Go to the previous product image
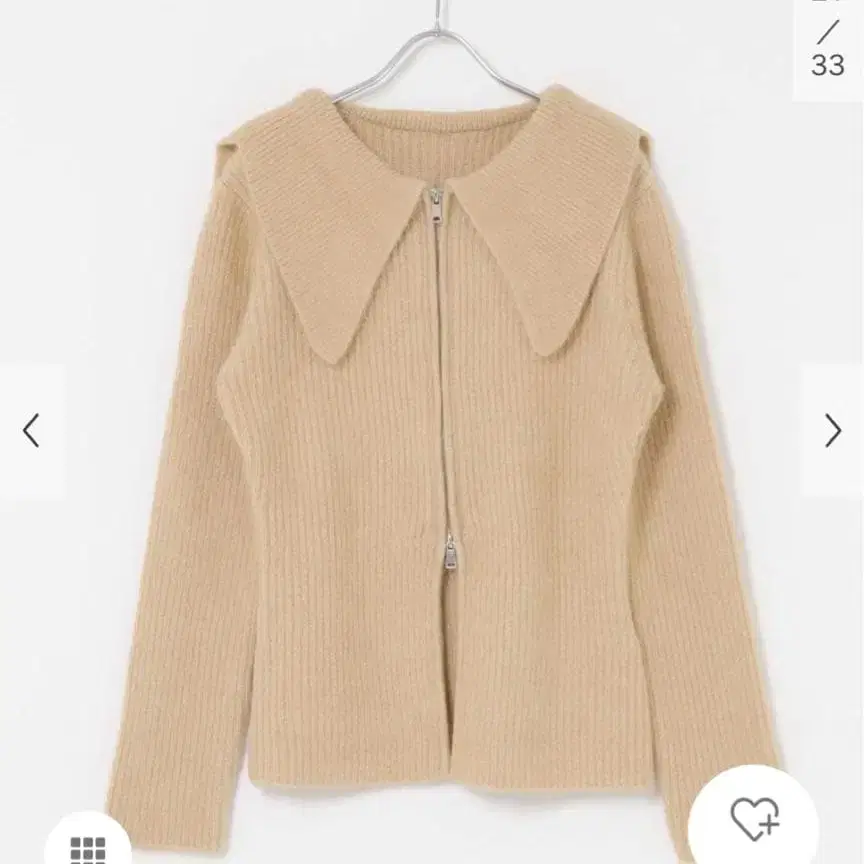The height and width of the screenshot is (864, 864). tap(31, 430)
